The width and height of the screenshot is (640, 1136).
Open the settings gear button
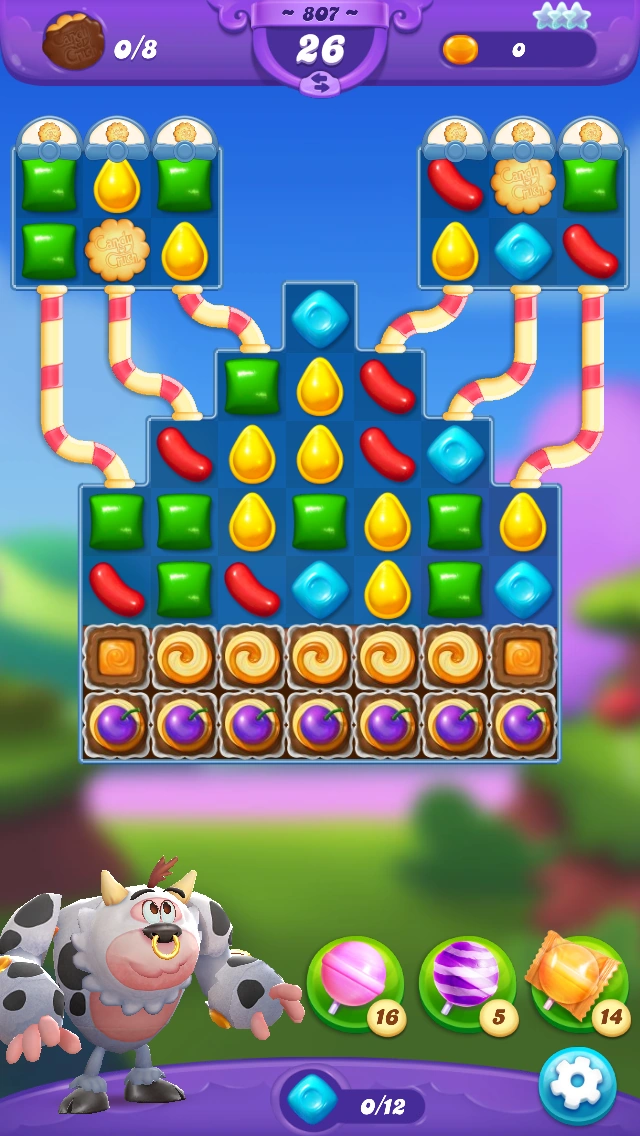tap(577, 1085)
